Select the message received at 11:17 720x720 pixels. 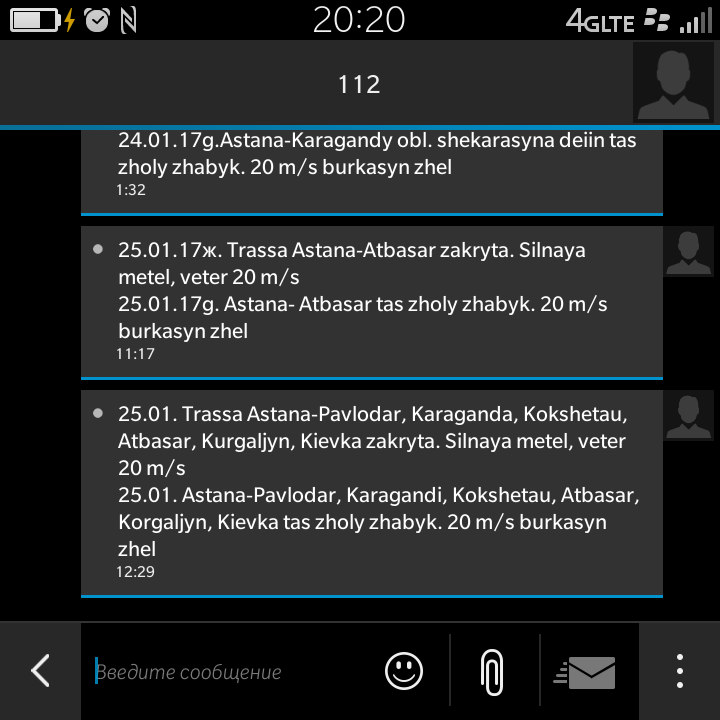pyautogui.click(x=371, y=301)
